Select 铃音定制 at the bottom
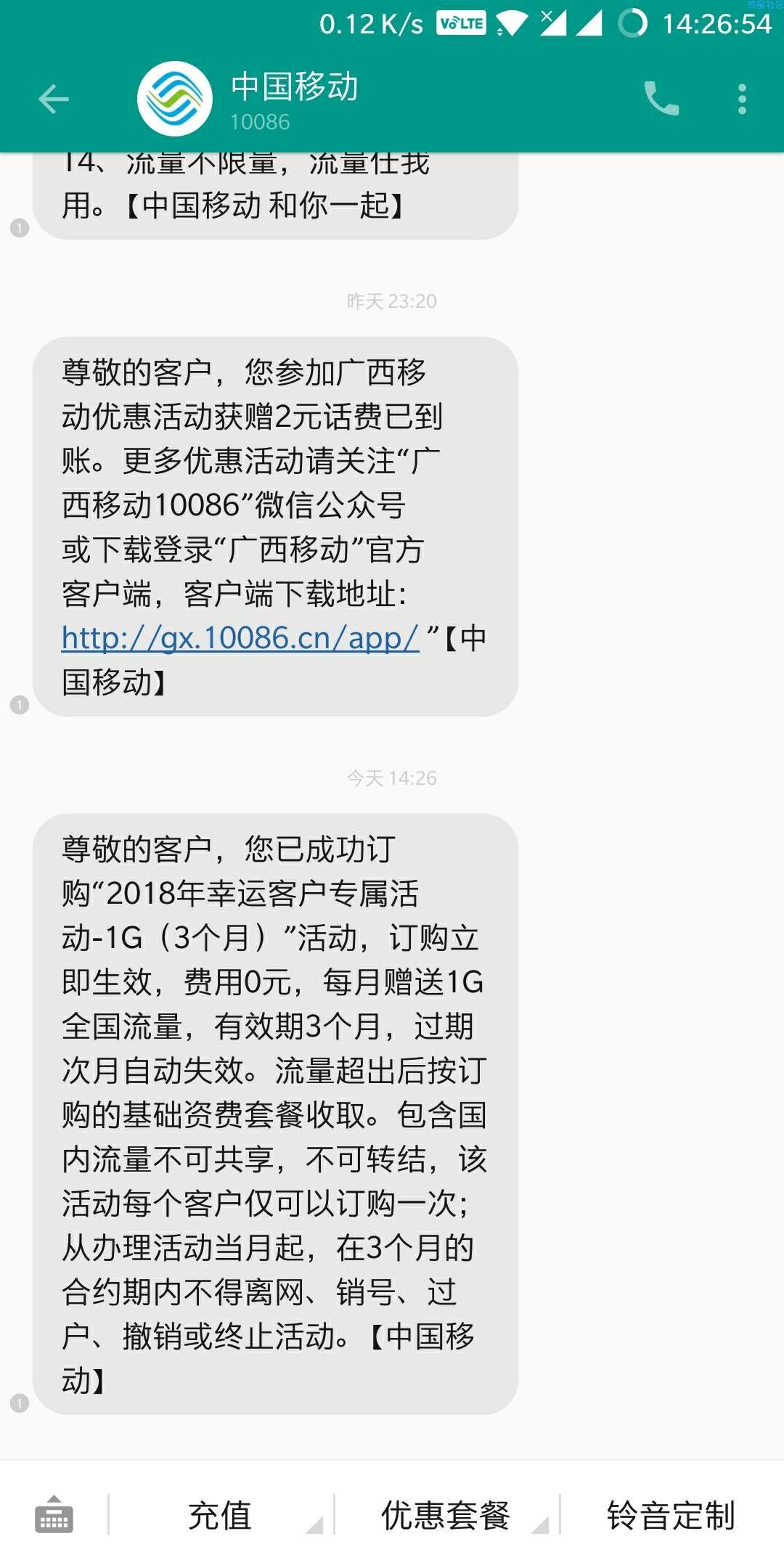The height and width of the screenshot is (1568, 784). 671,1515
